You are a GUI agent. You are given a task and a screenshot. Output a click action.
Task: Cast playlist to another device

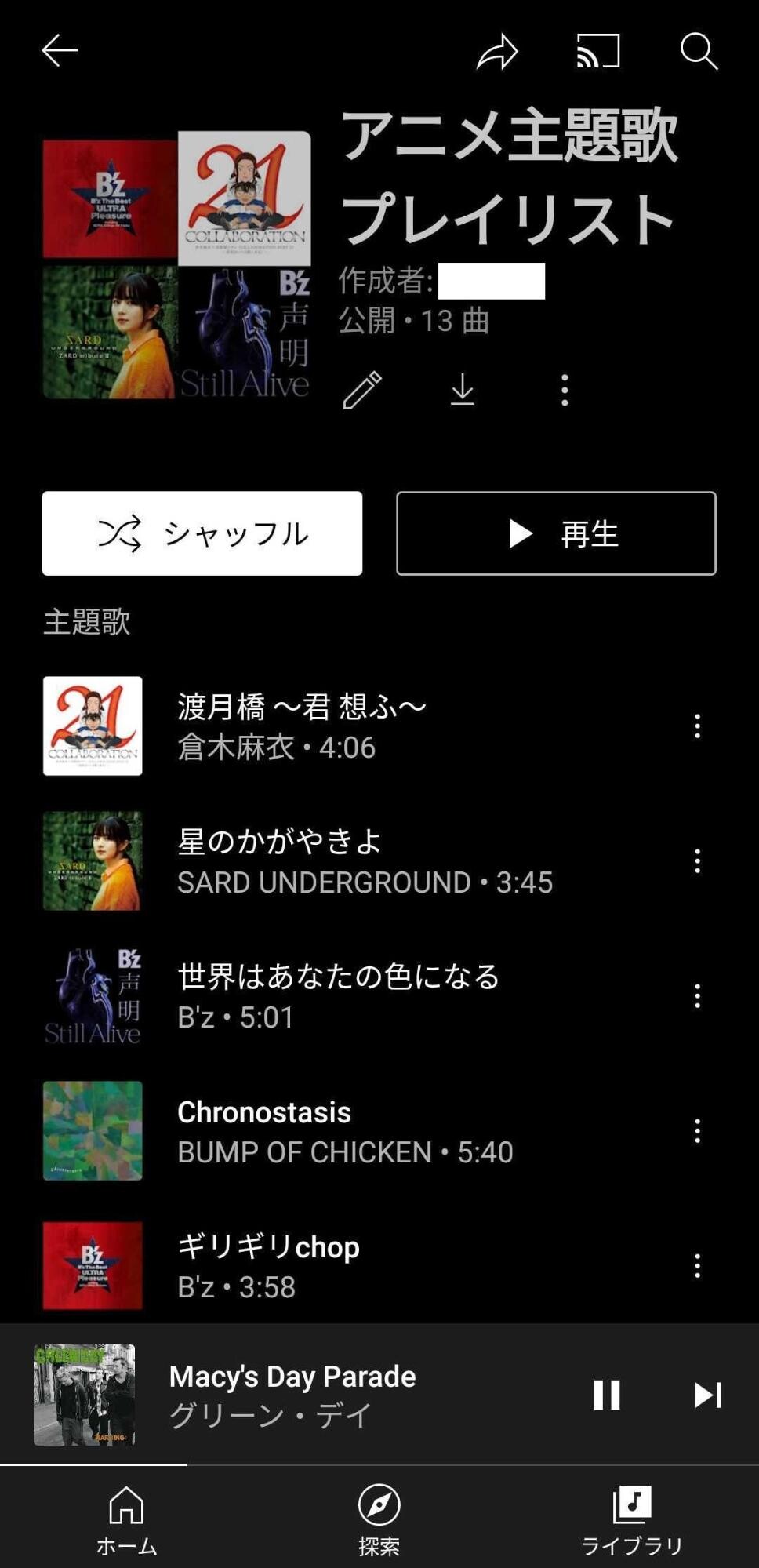(599, 52)
